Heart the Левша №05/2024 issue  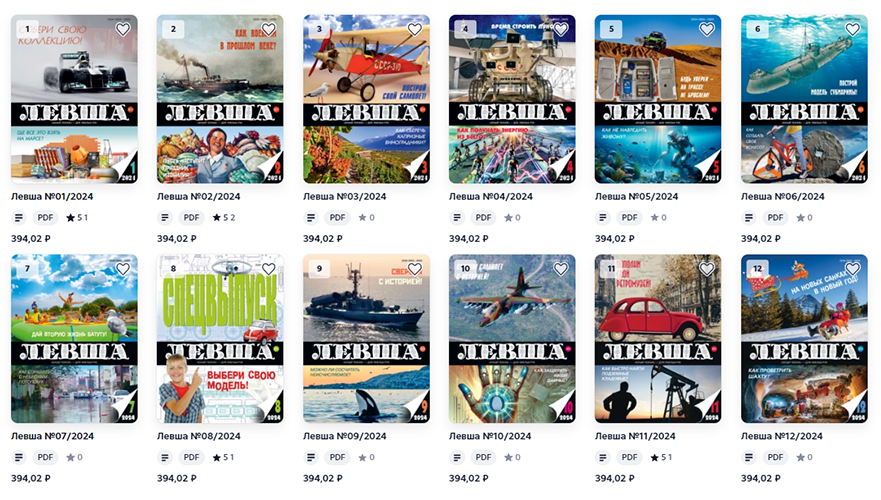[x=707, y=30]
